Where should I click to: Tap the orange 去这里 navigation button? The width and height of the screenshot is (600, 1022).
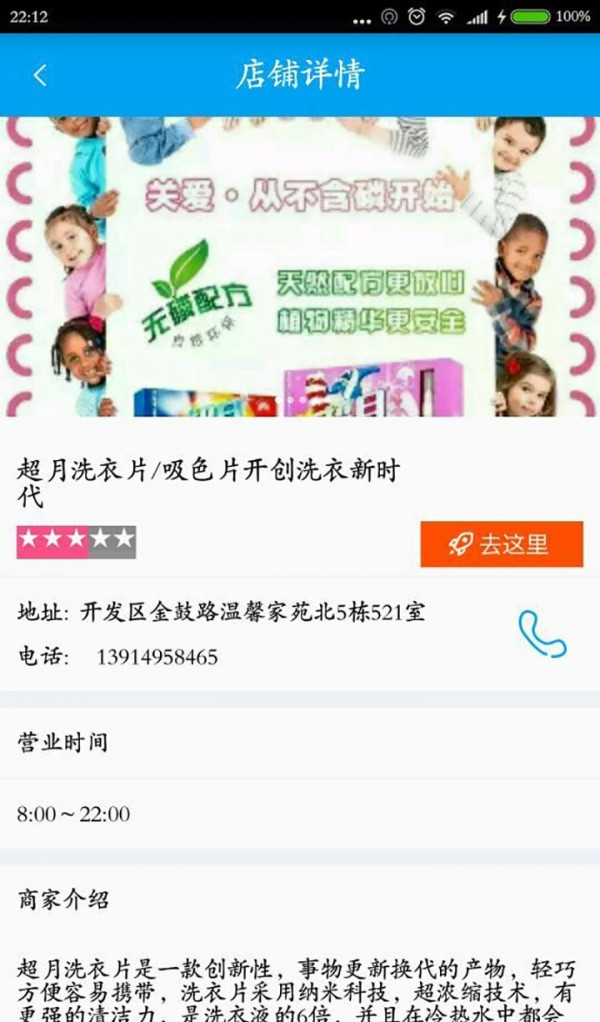(501, 544)
